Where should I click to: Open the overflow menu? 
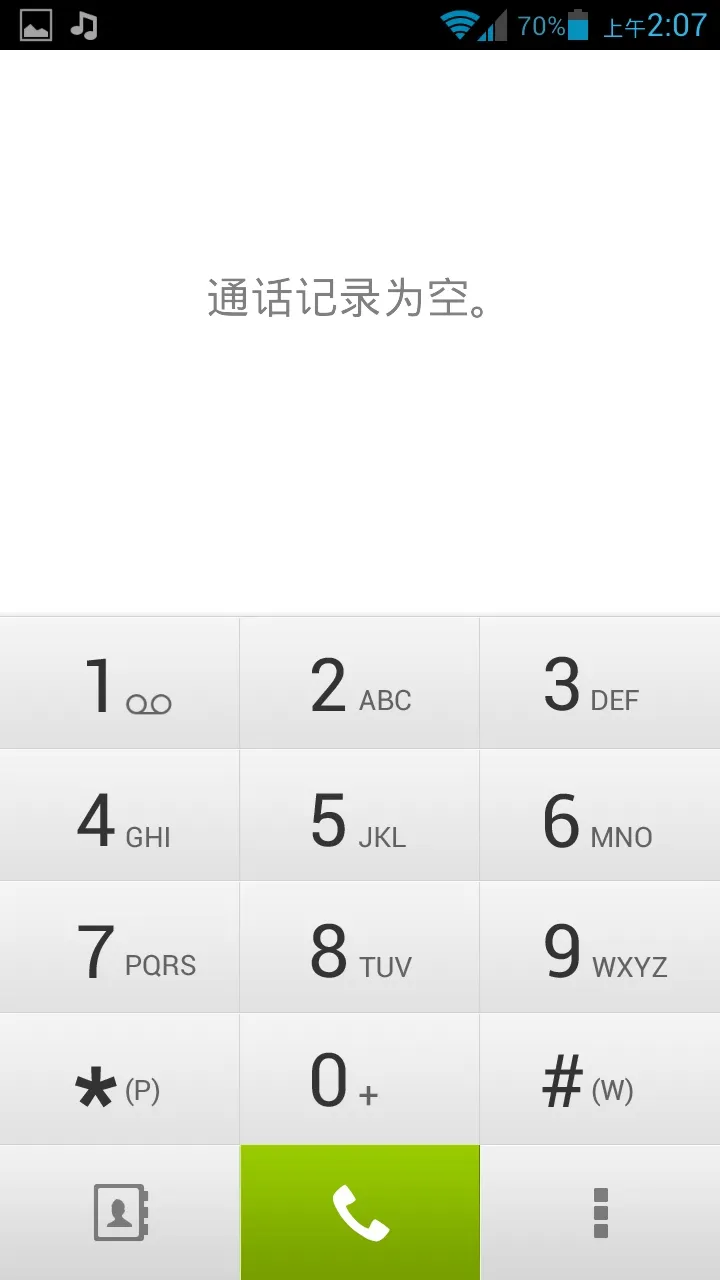click(x=600, y=1213)
